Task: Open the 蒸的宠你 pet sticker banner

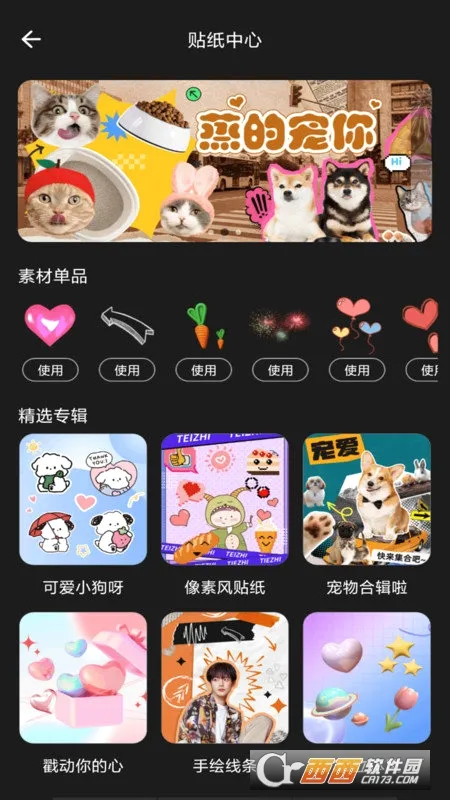Action: click(225, 161)
